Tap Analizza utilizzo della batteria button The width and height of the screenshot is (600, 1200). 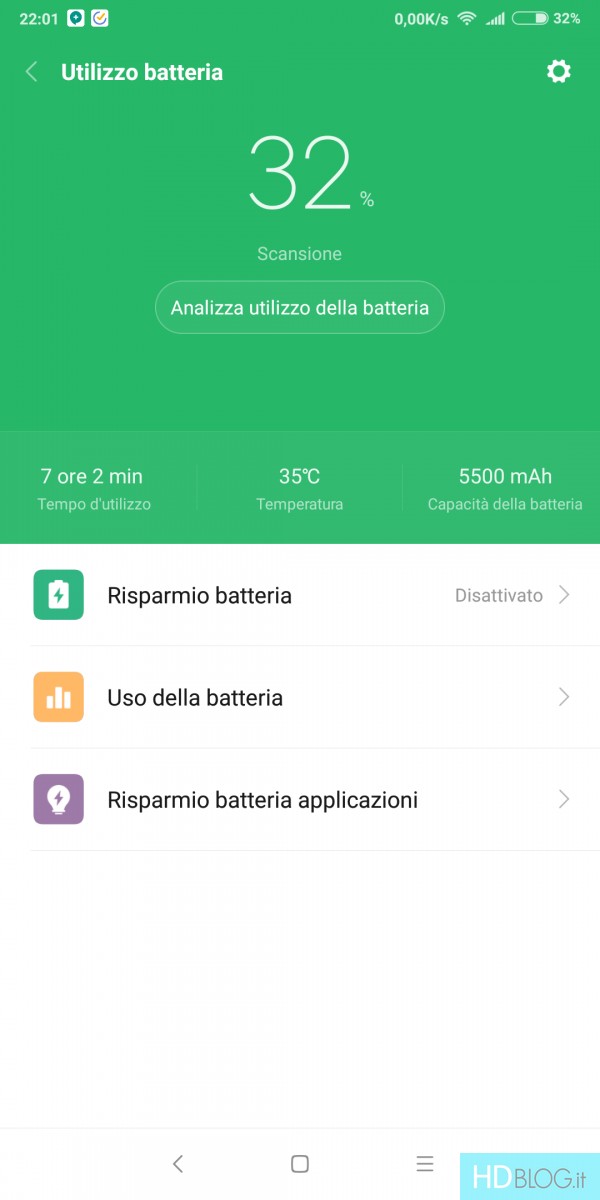300,307
